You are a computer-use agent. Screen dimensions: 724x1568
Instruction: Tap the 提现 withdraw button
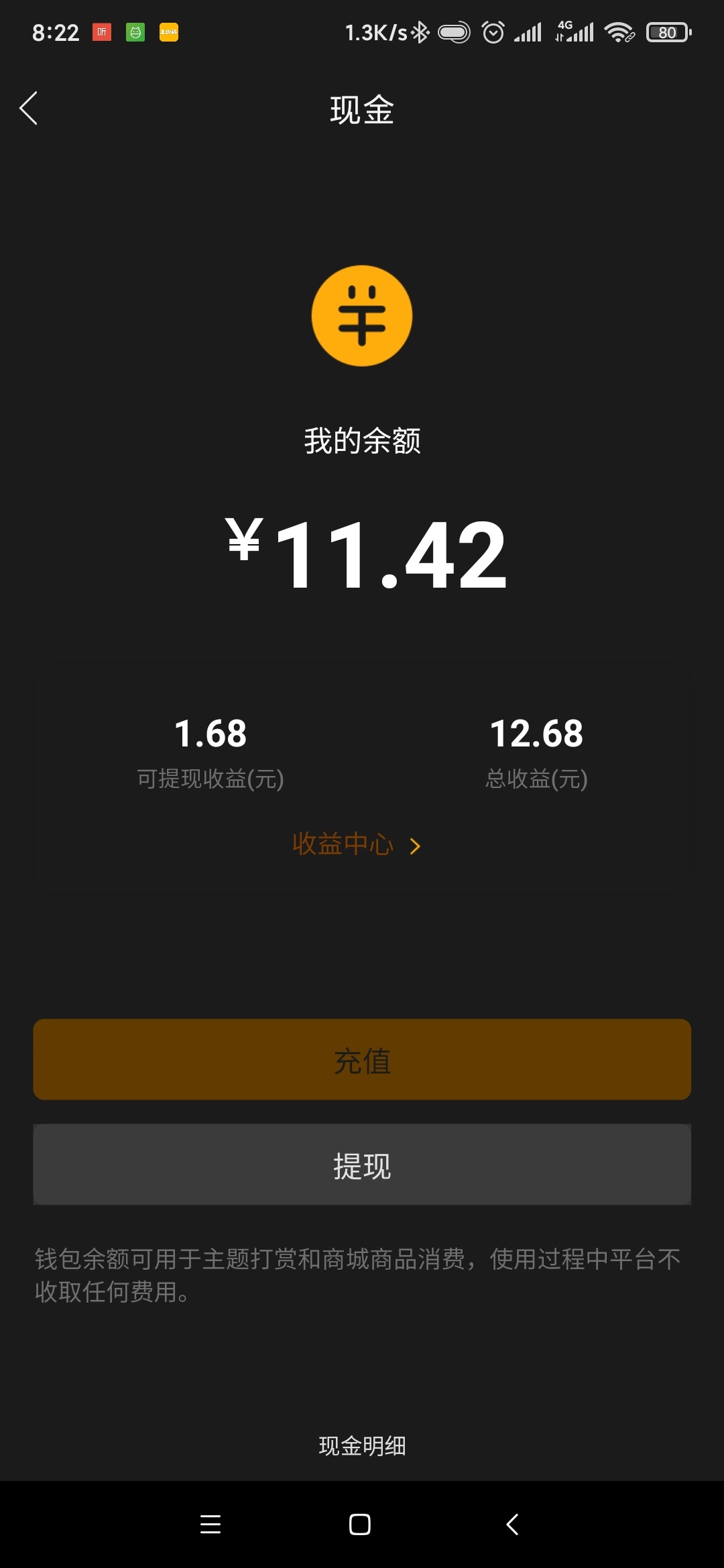pos(362,1165)
